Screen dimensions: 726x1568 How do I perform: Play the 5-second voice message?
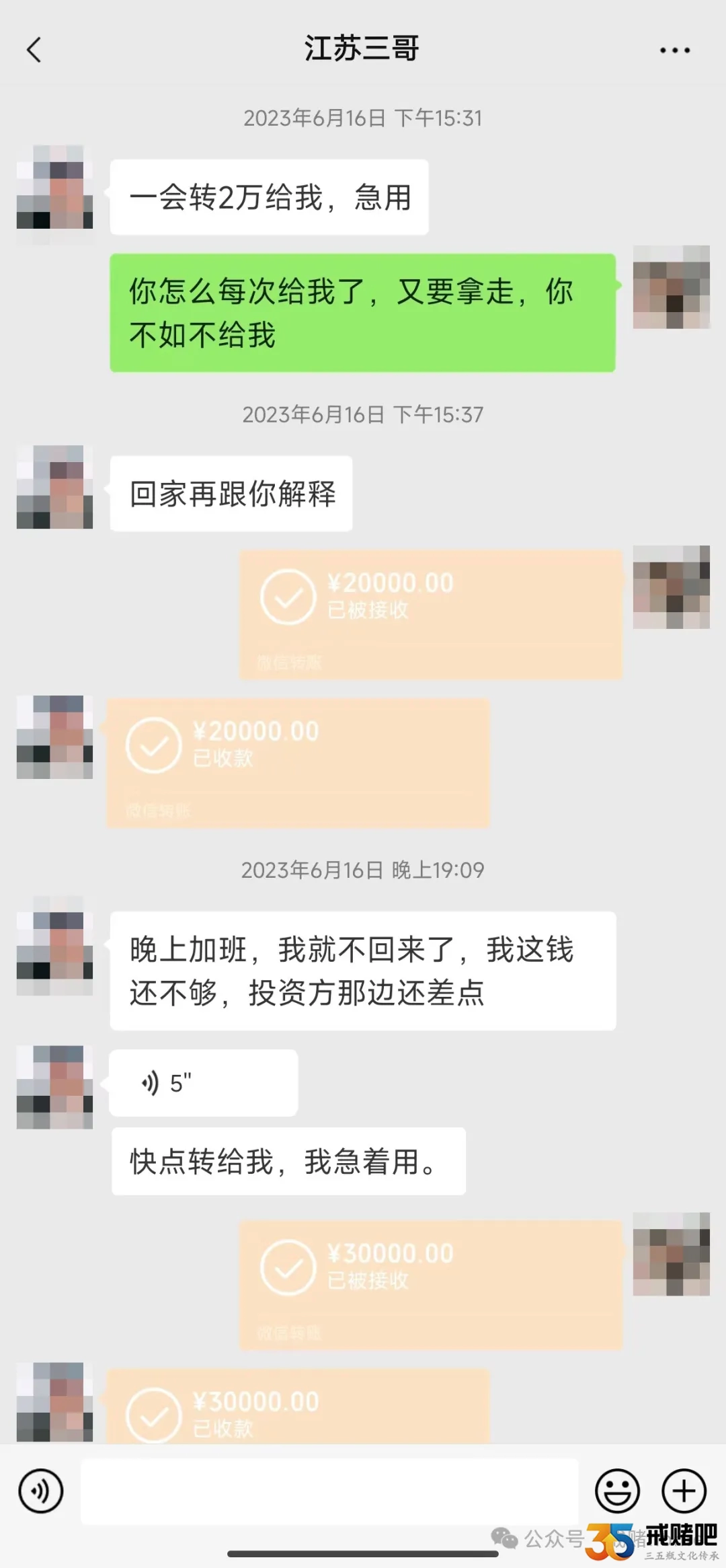203,1083
